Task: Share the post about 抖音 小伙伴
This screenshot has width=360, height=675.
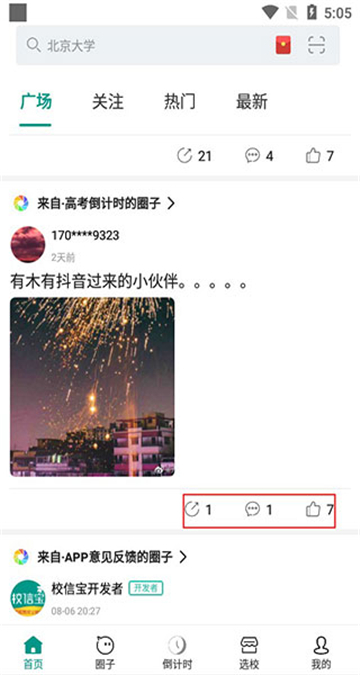Action: click(x=198, y=510)
